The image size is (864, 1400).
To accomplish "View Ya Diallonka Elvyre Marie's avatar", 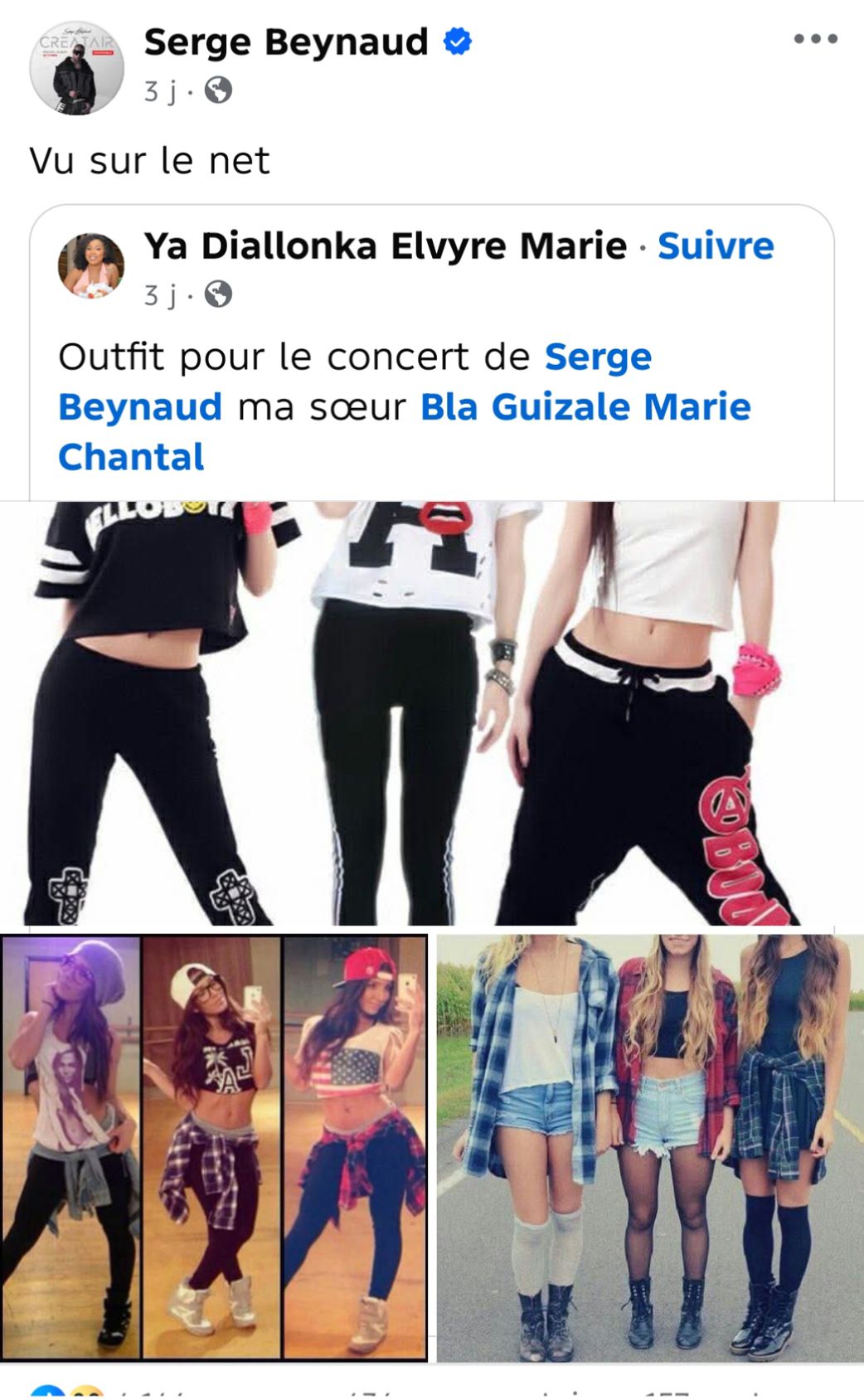I will [x=90, y=265].
